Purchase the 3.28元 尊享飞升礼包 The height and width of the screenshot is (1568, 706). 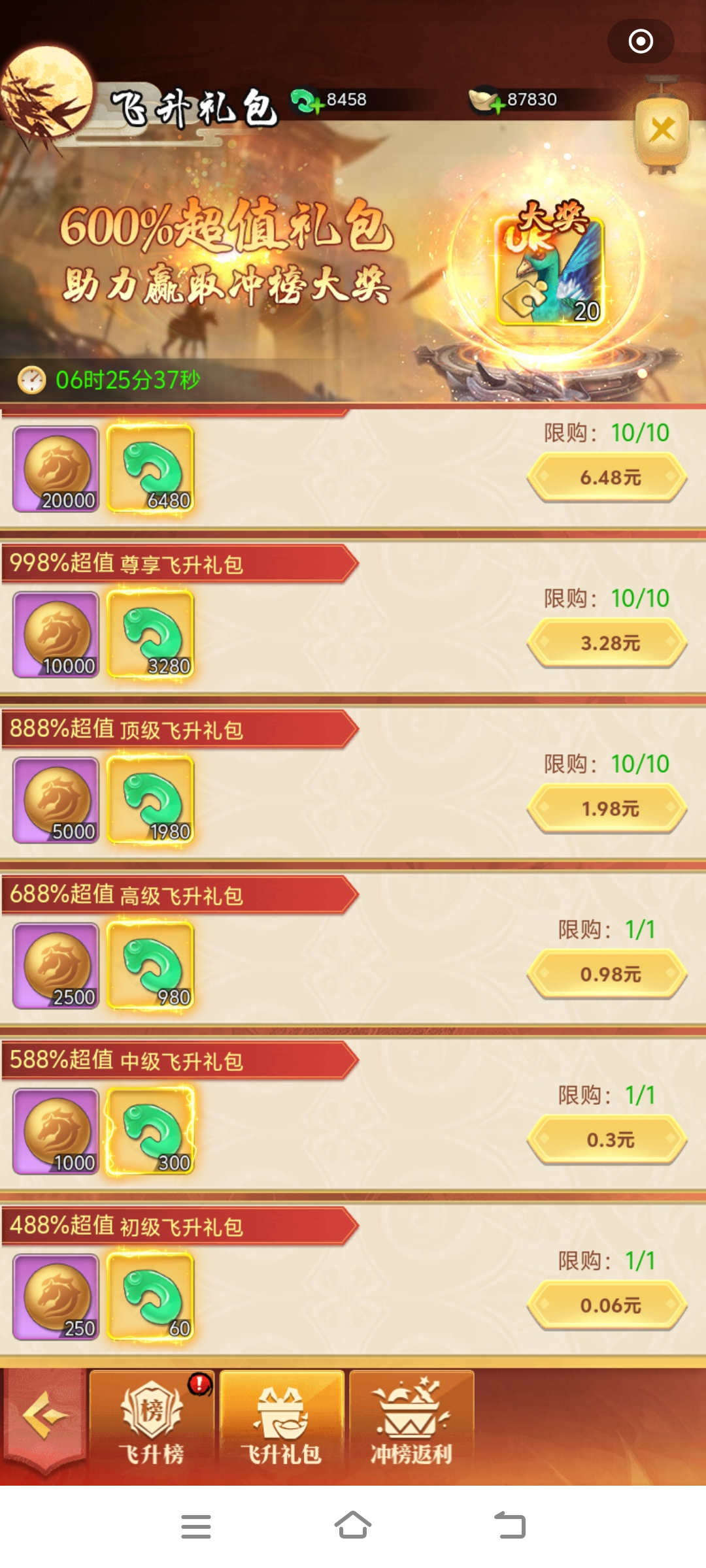coord(607,643)
